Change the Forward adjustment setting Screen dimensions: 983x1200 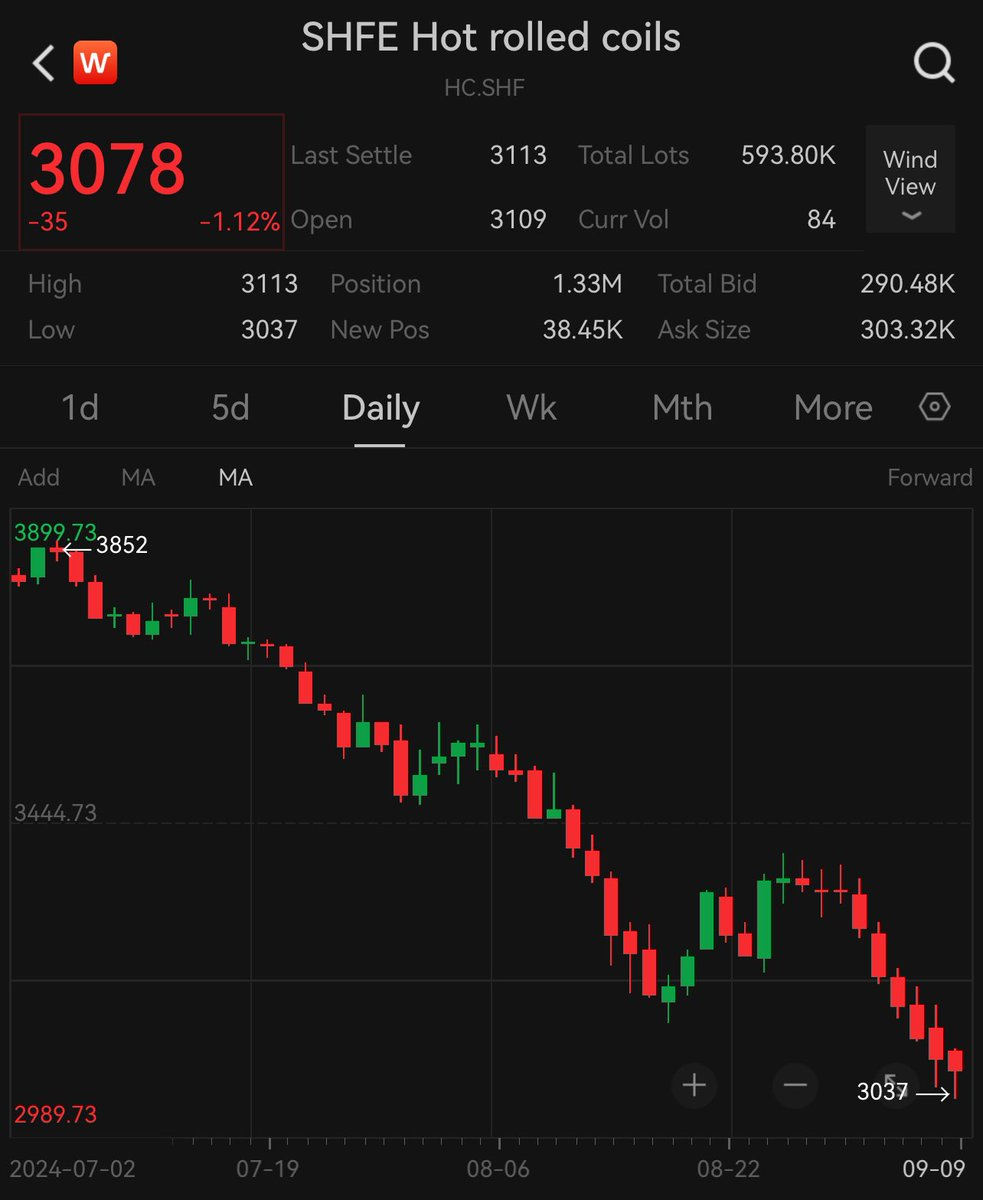point(929,478)
